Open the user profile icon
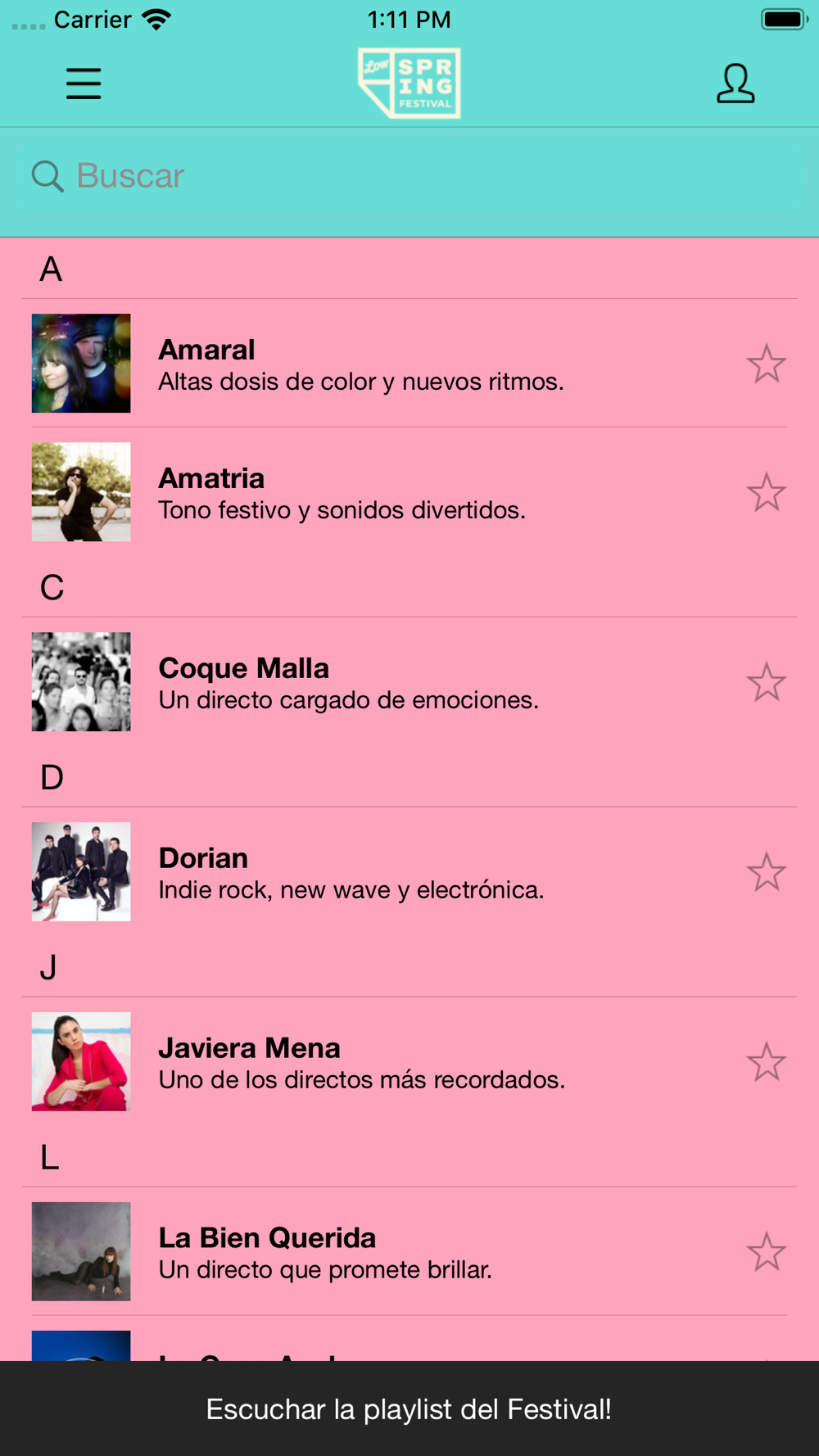 click(x=735, y=84)
